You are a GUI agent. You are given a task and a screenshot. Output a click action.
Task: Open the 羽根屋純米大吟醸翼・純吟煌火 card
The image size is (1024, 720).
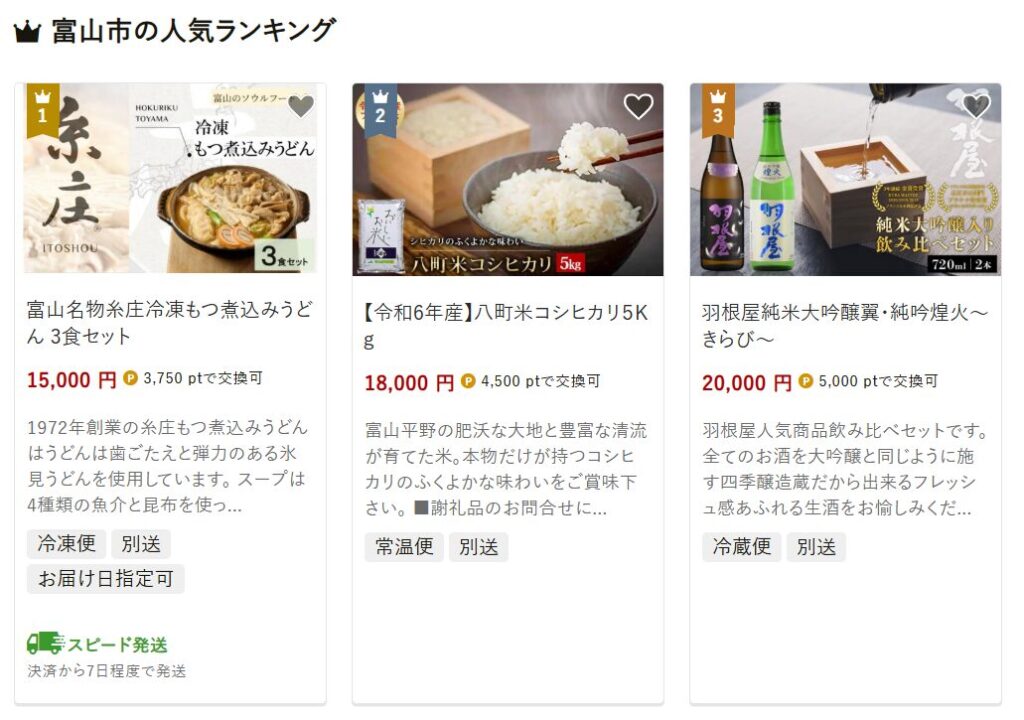tap(845, 326)
